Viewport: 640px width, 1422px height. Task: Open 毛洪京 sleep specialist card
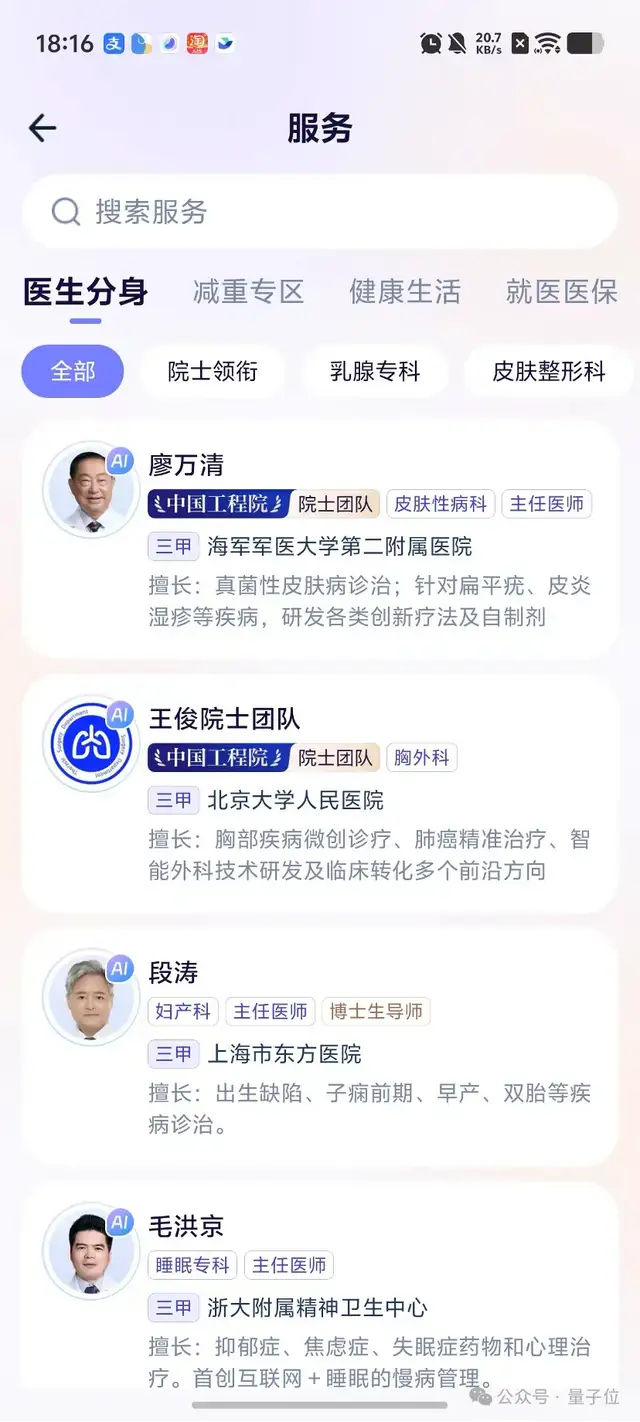pyautogui.click(x=320, y=1290)
